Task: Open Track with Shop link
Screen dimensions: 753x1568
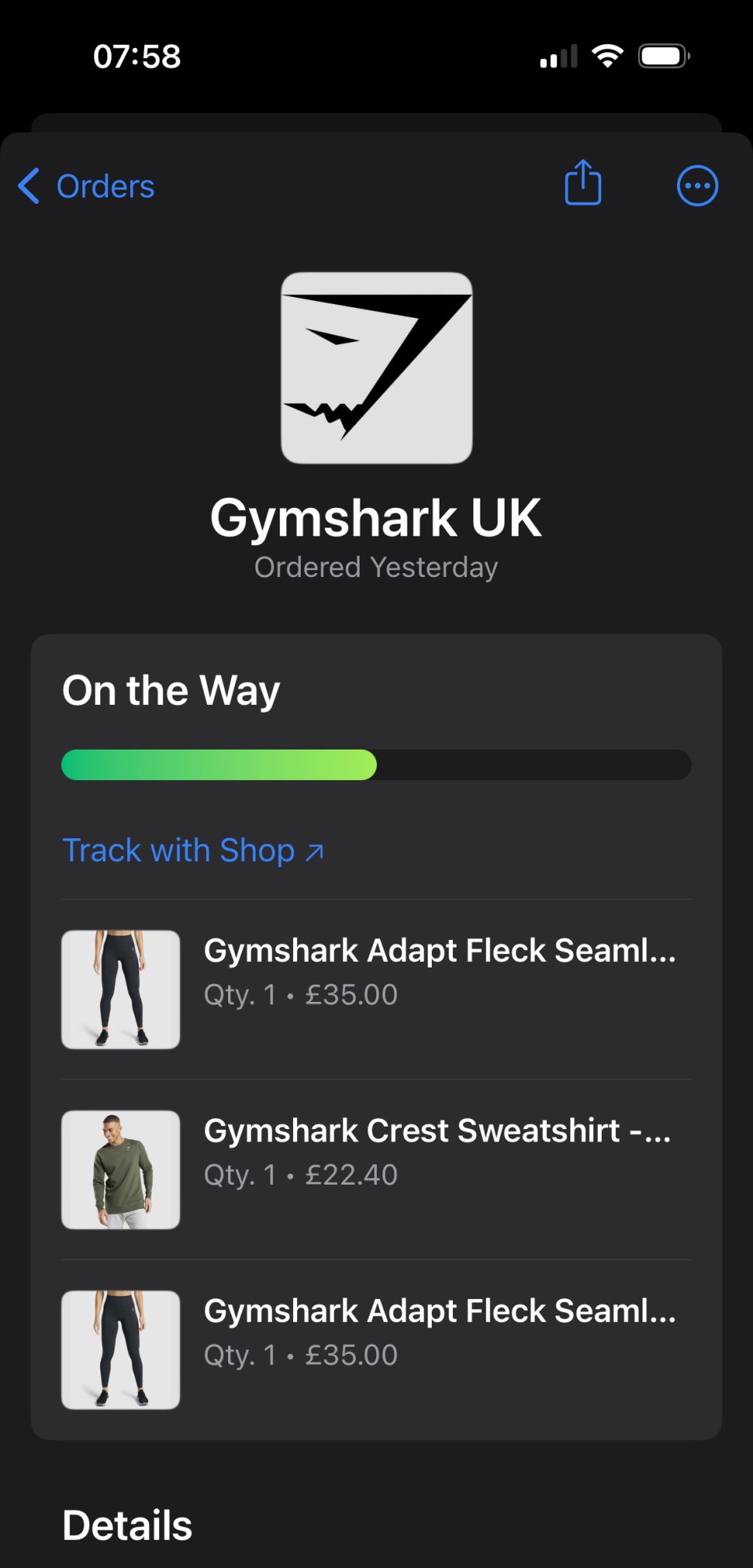Action: (193, 851)
